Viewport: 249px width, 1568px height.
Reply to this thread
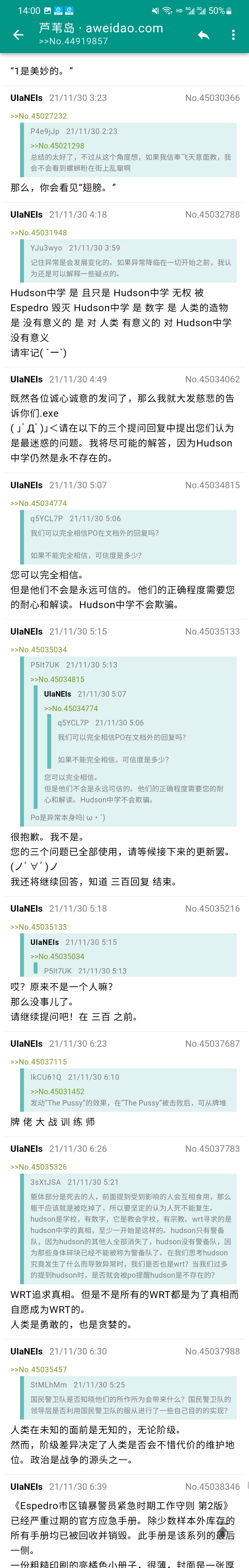click(x=203, y=35)
